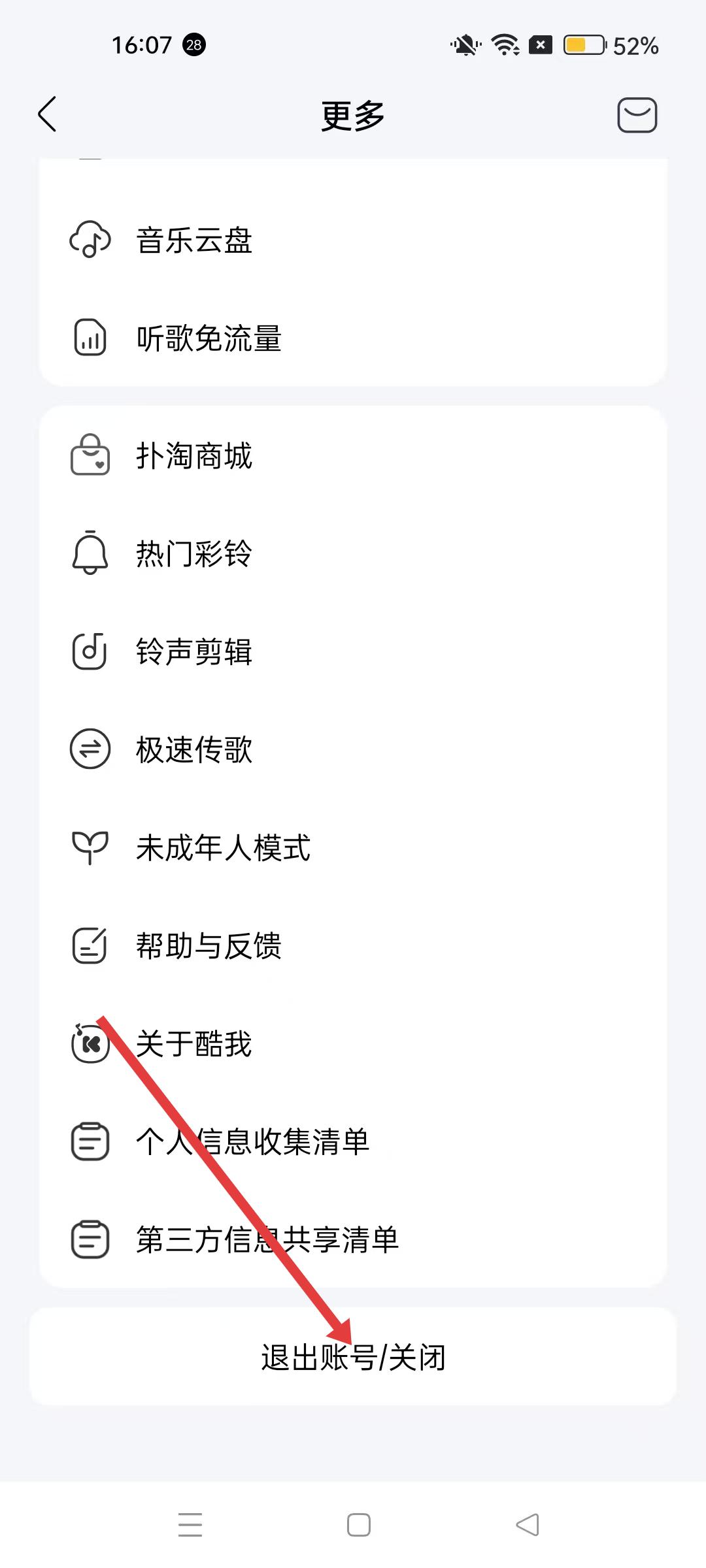
Task: View 个人信息收集清单
Action: [x=252, y=1141]
